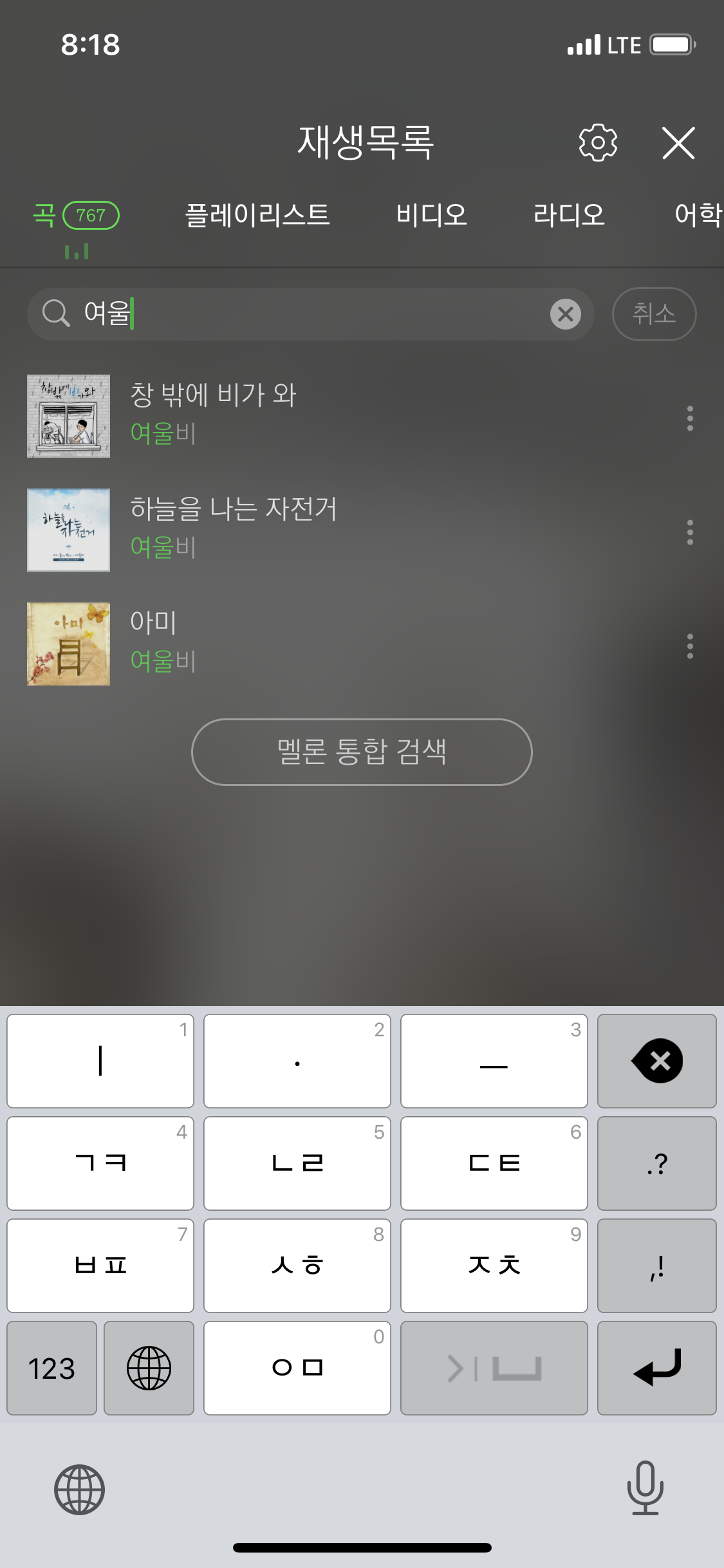Image resolution: width=724 pixels, height=1568 pixels.
Task: Open more options for 하늘을 나는 자전거
Action: [x=690, y=532]
